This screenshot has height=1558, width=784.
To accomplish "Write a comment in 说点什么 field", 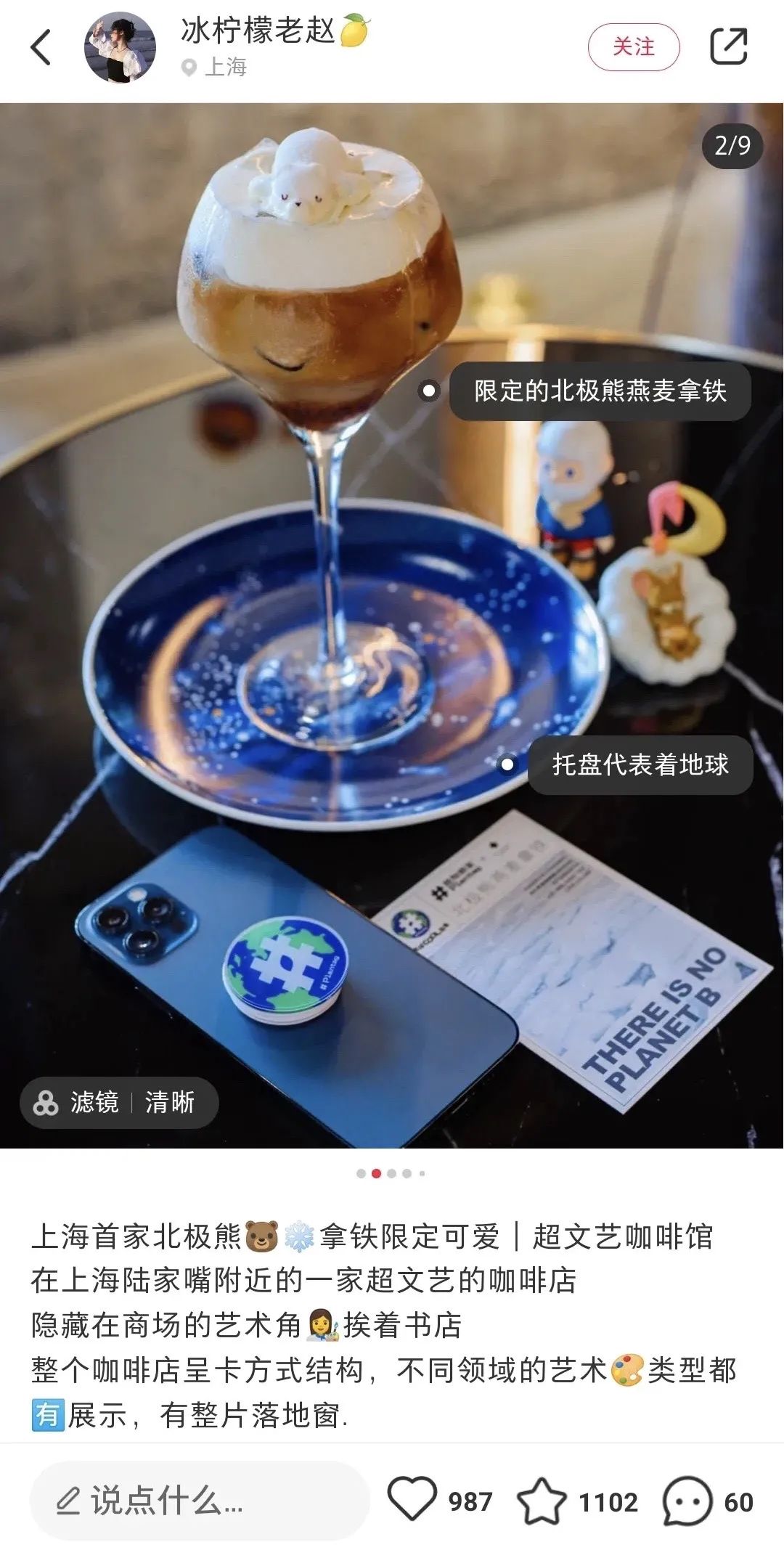I will tap(200, 1501).
